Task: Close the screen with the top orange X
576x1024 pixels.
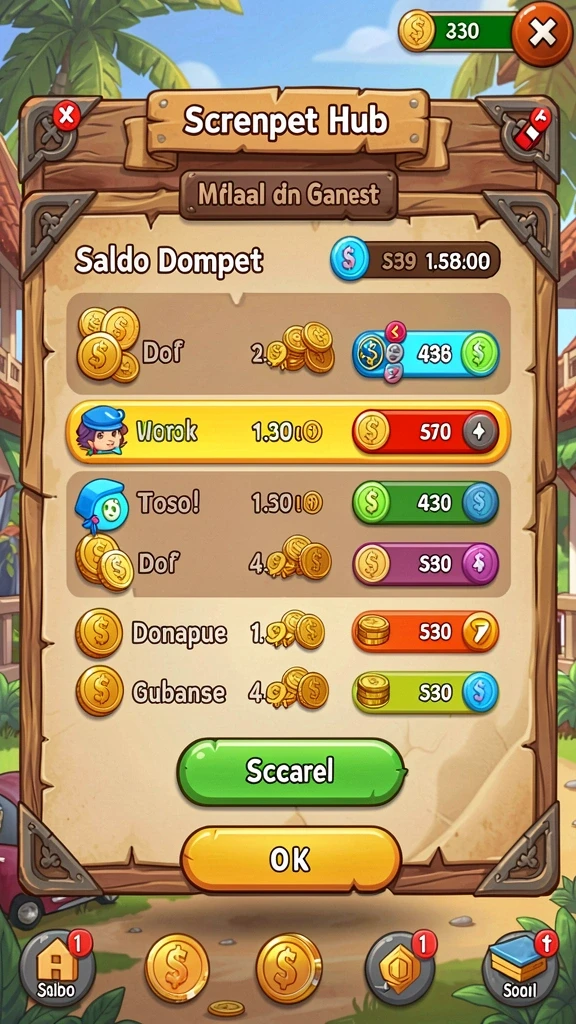Action: point(541,33)
